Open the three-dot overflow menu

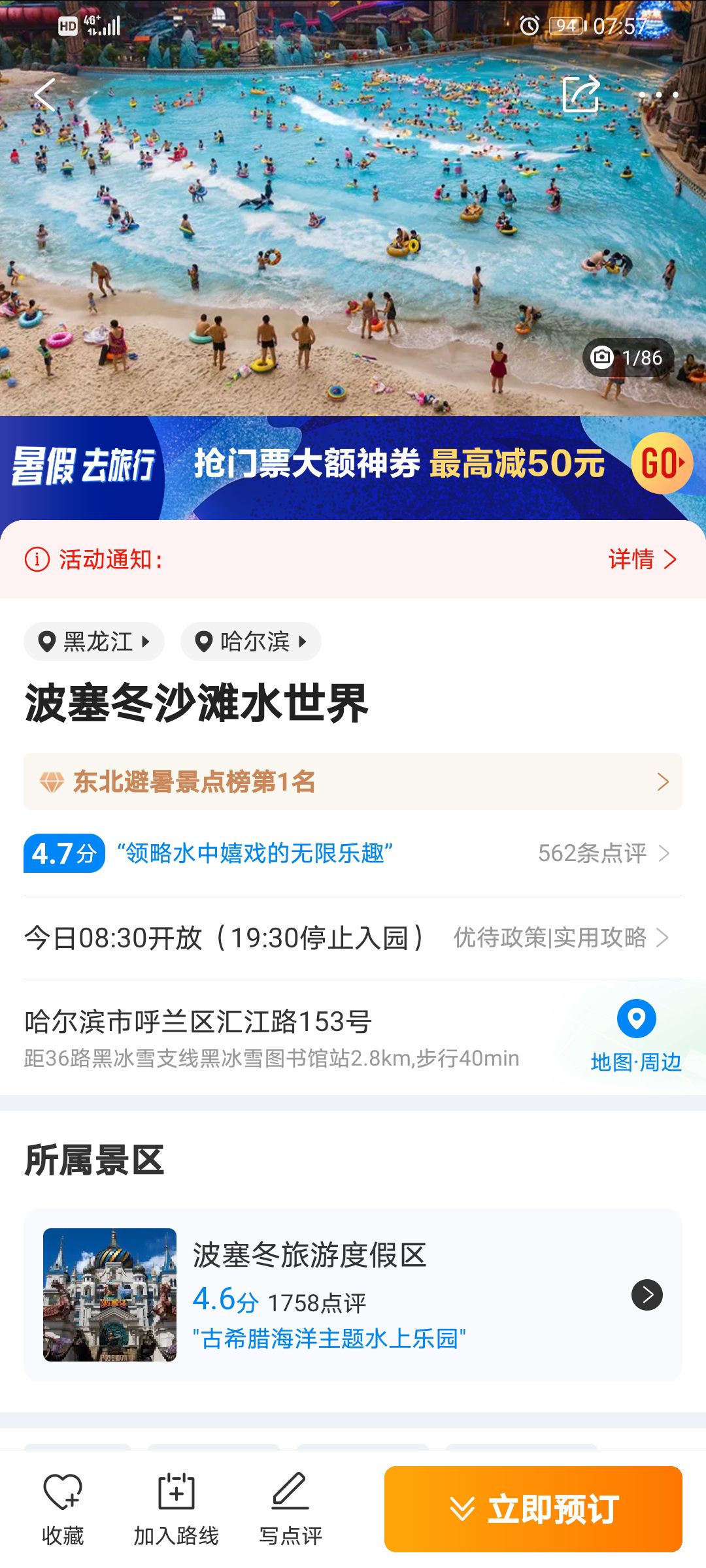(x=658, y=95)
